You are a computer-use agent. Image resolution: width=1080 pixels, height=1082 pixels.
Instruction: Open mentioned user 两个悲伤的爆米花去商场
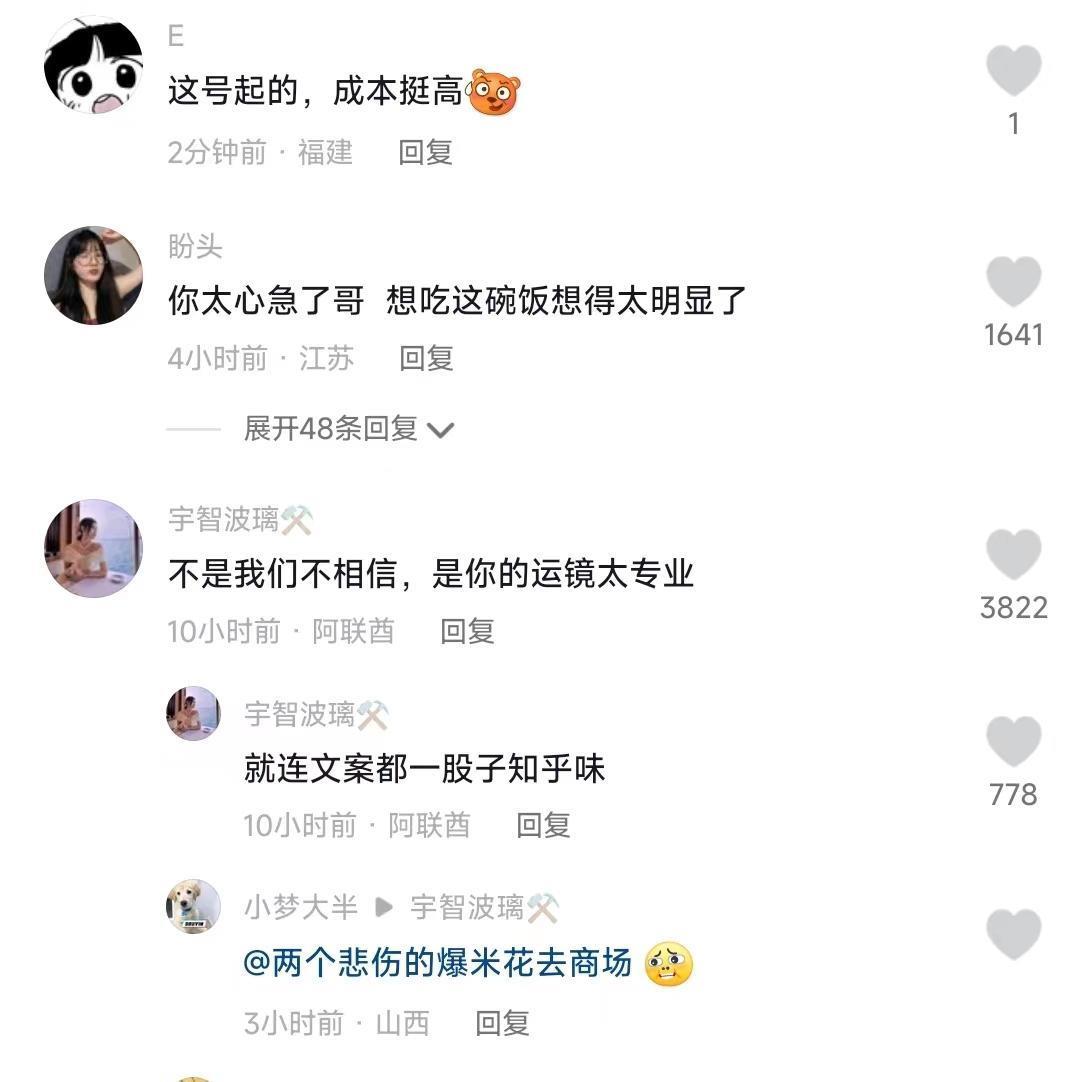tap(438, 963)
